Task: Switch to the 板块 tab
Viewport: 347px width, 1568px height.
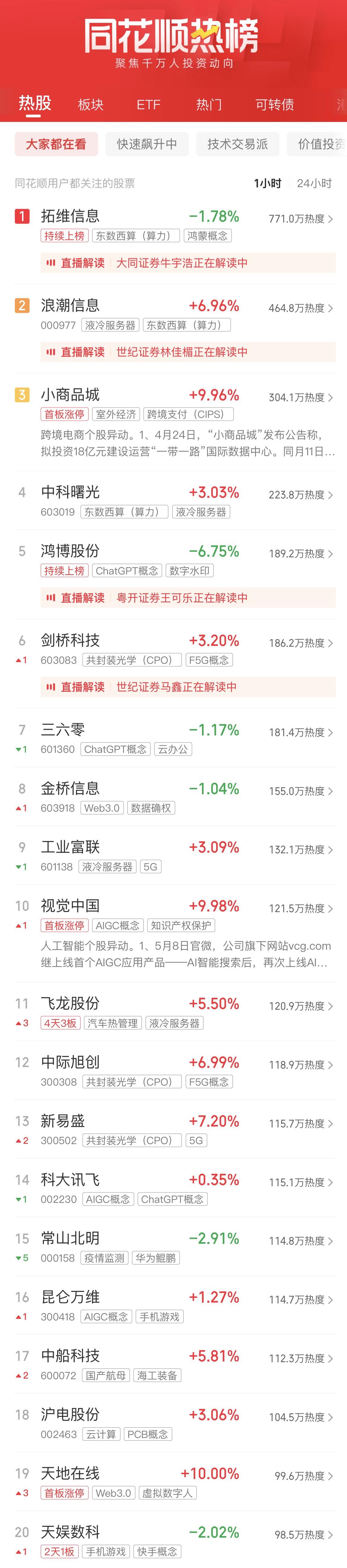Action: point(90,105)
